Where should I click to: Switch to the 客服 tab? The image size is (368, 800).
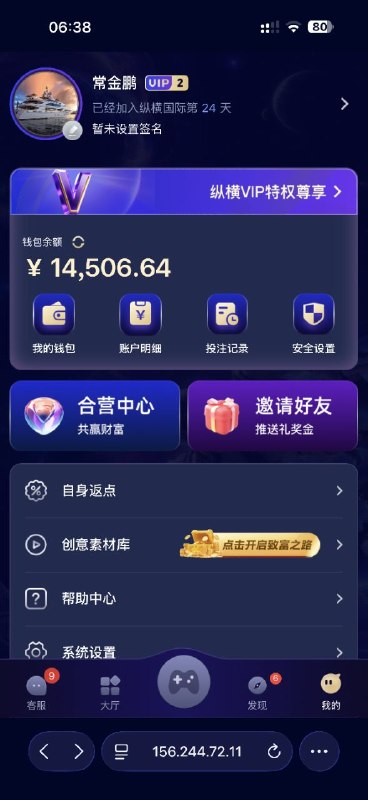(37, 692)
